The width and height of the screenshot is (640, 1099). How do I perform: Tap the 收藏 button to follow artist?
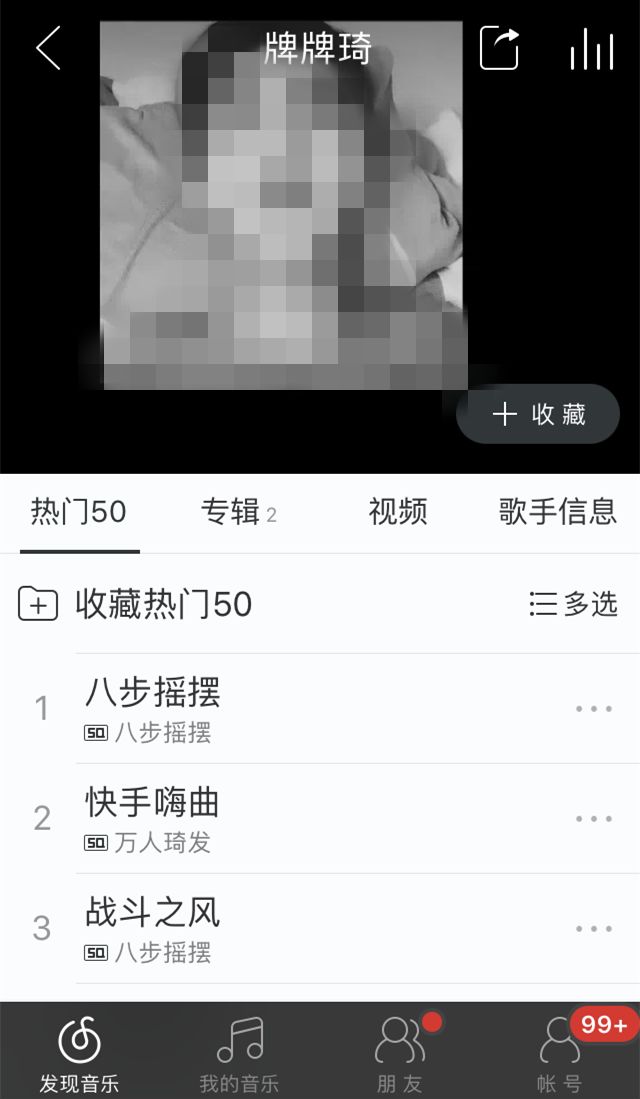click(x=538, y=414)
